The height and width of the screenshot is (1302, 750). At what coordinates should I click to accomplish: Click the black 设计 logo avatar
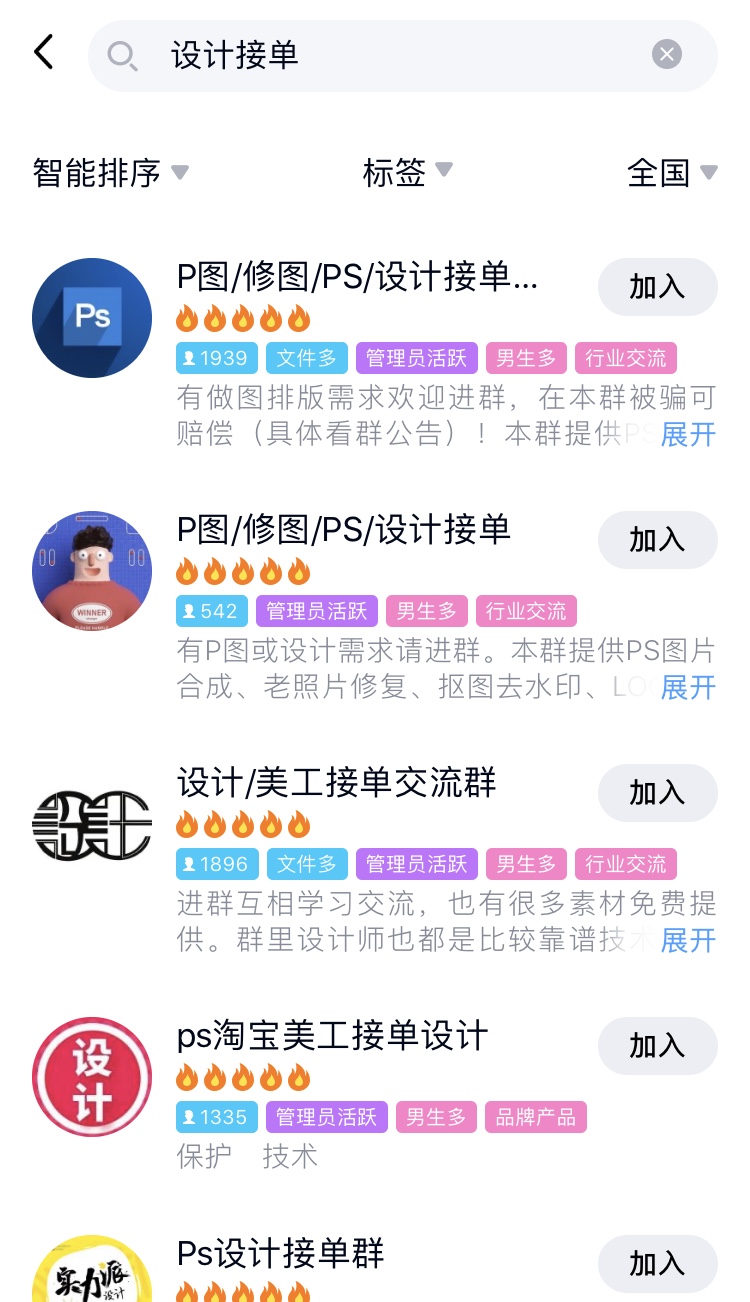(92, 824)
